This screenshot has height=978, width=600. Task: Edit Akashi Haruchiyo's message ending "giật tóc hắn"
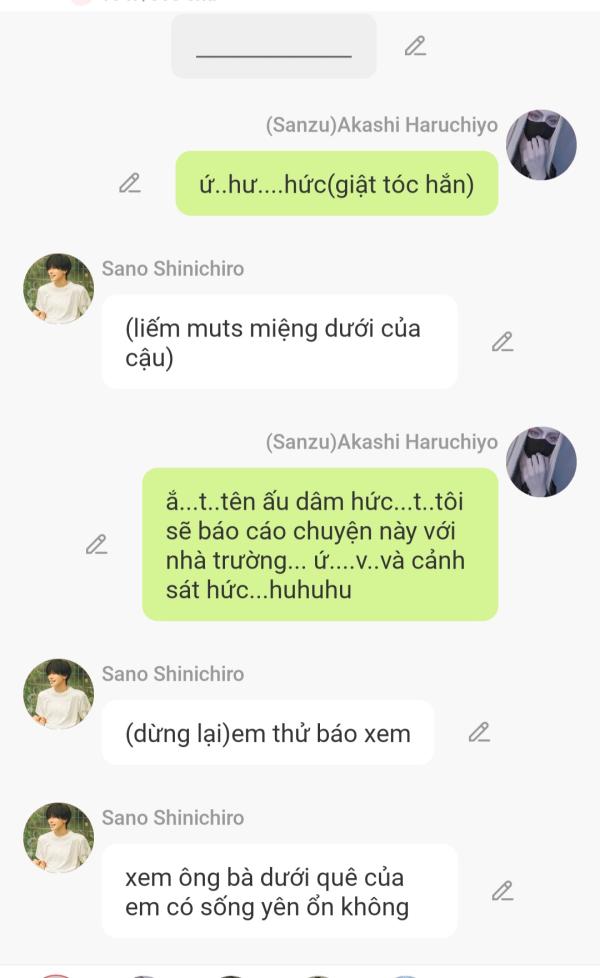tap(129, 183)
